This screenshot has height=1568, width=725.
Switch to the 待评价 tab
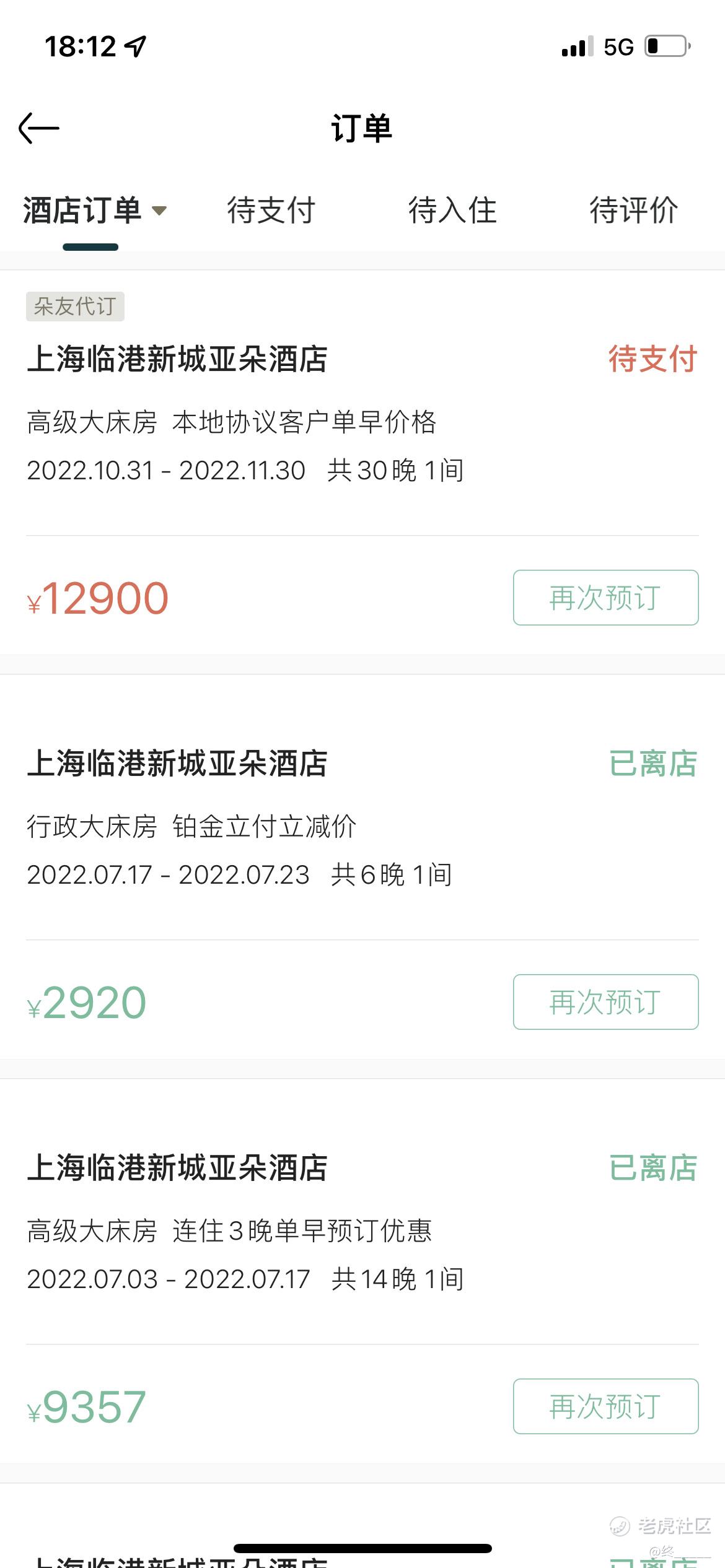[633, 211]
